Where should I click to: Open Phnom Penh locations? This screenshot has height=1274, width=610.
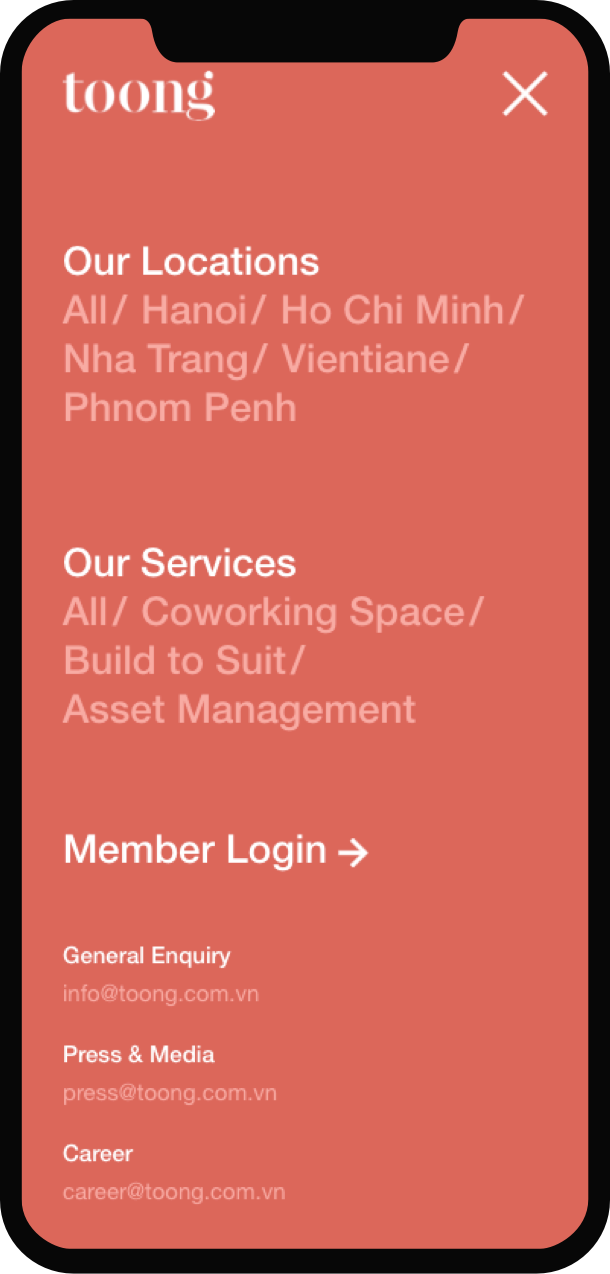tap(180, 409)
